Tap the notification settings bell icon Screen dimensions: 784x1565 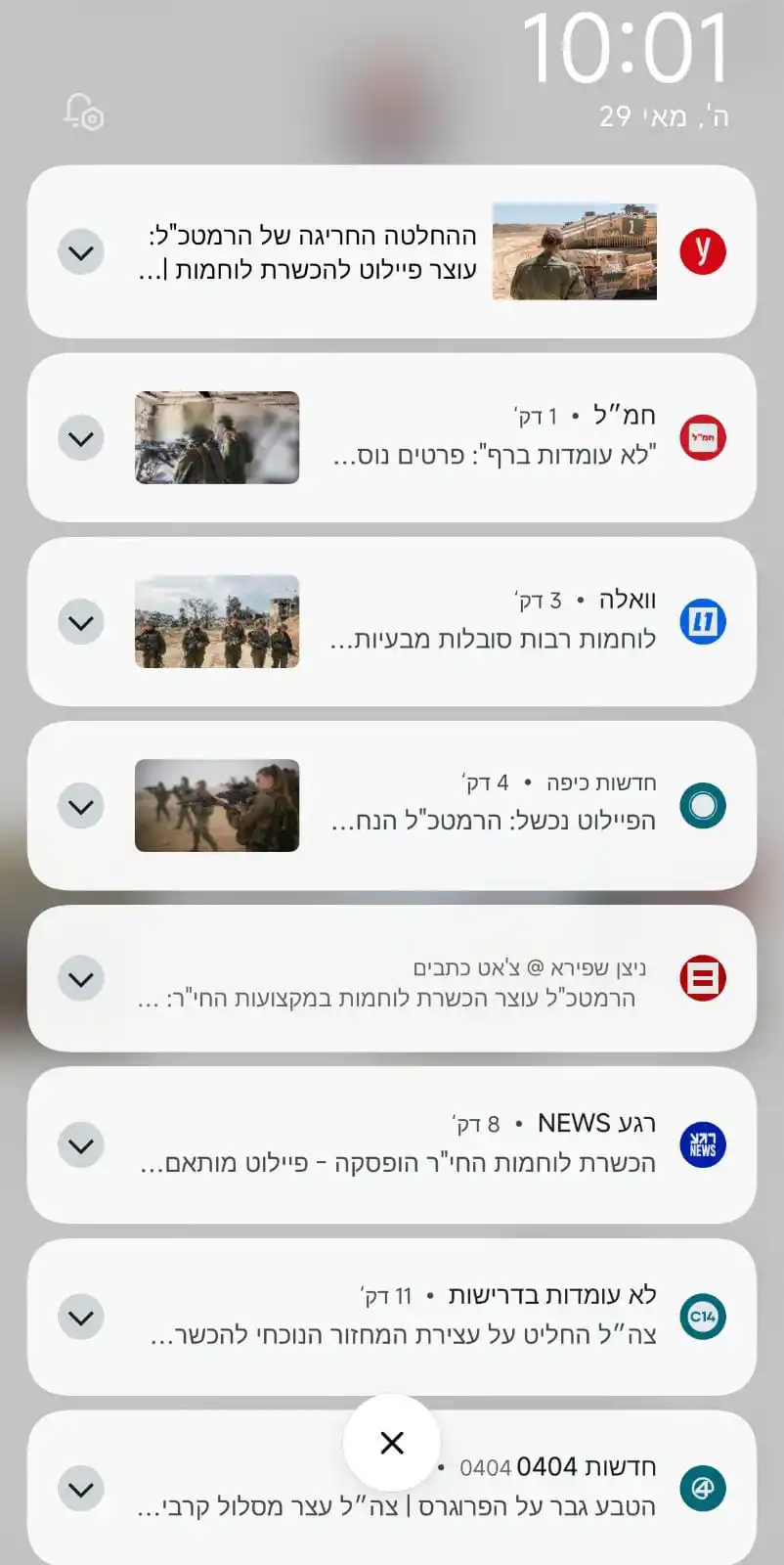[x=81, y=113]
